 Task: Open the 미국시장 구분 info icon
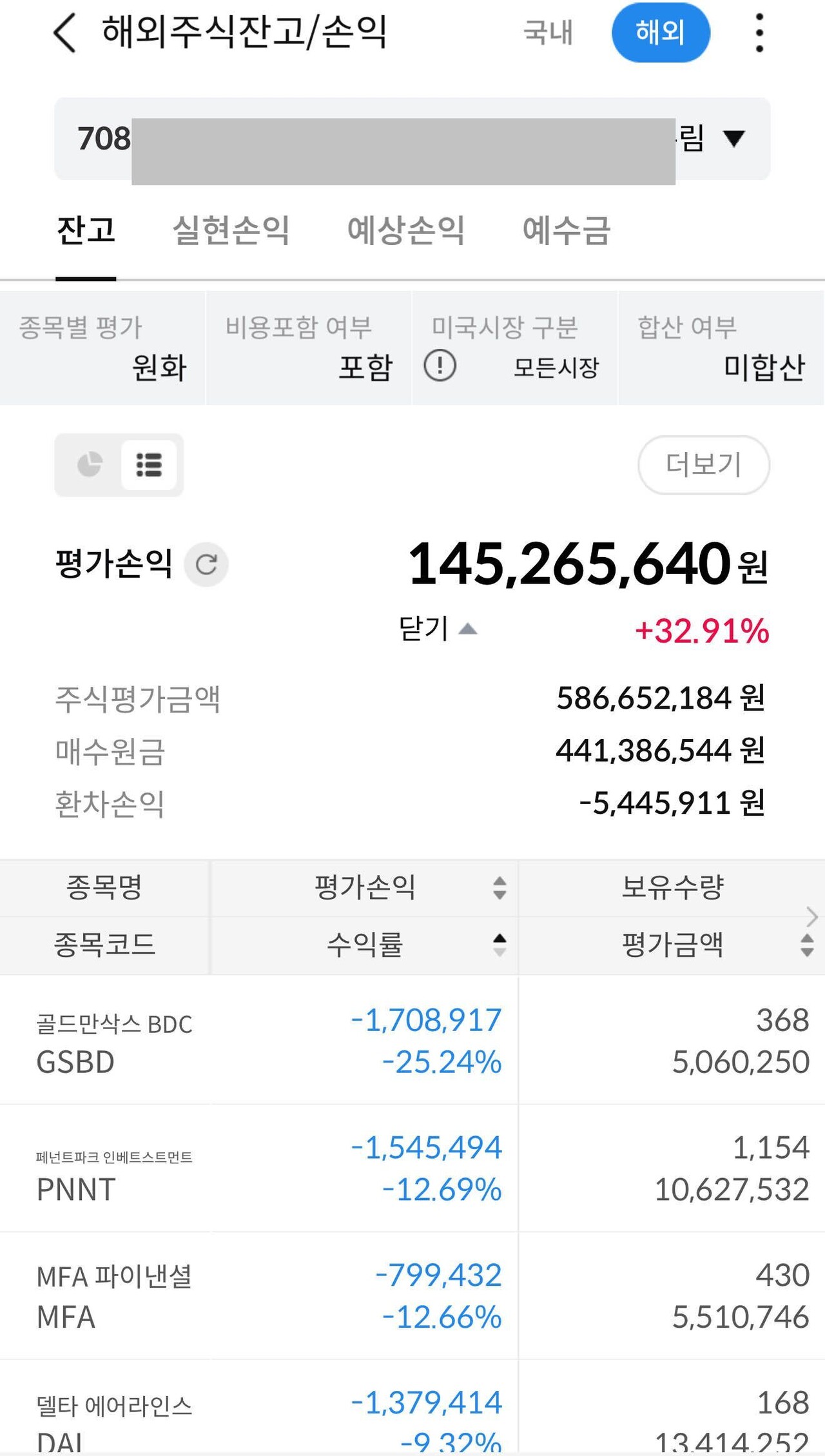[442, 365]
